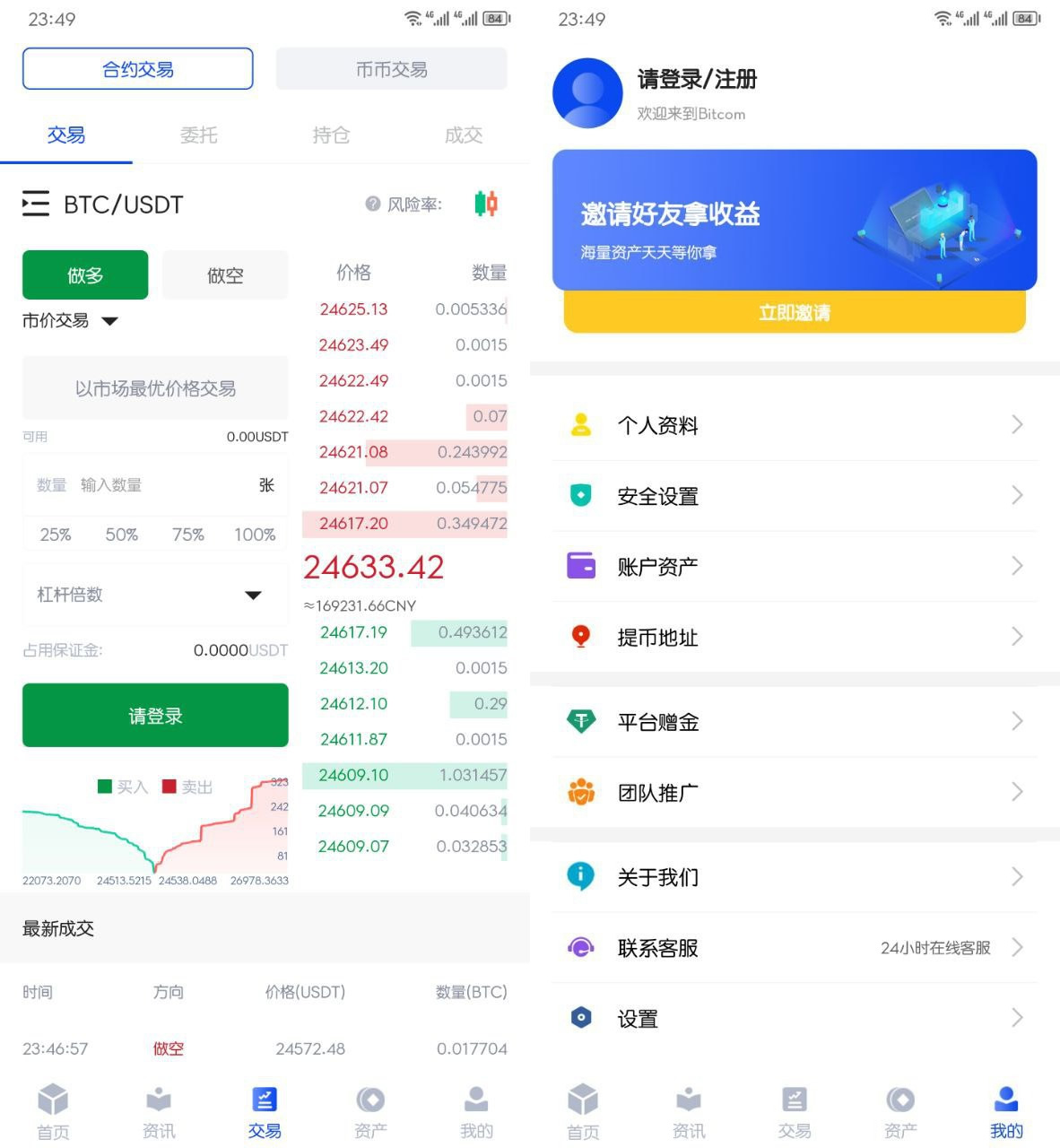Tap the yellow 立即邀请 button
The image size is (1060, 1148).
794,313
